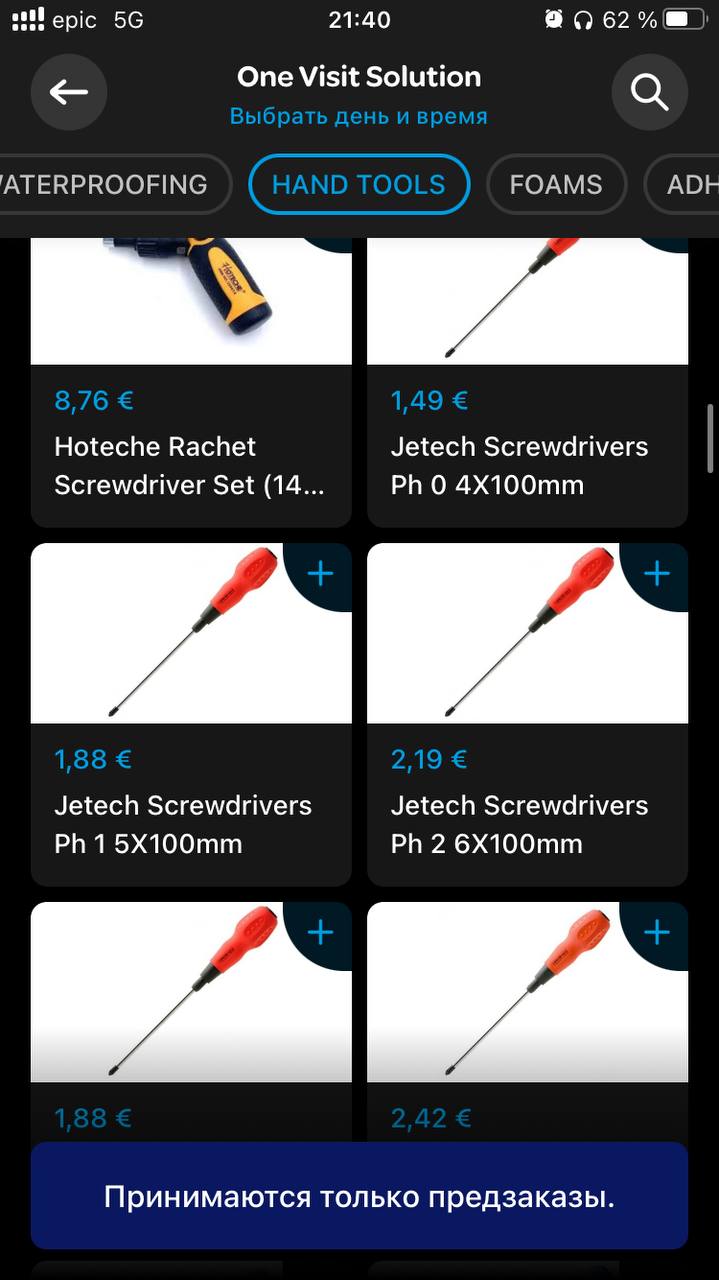Switch to the Waterproofing category chip

(x=108, y=185)
